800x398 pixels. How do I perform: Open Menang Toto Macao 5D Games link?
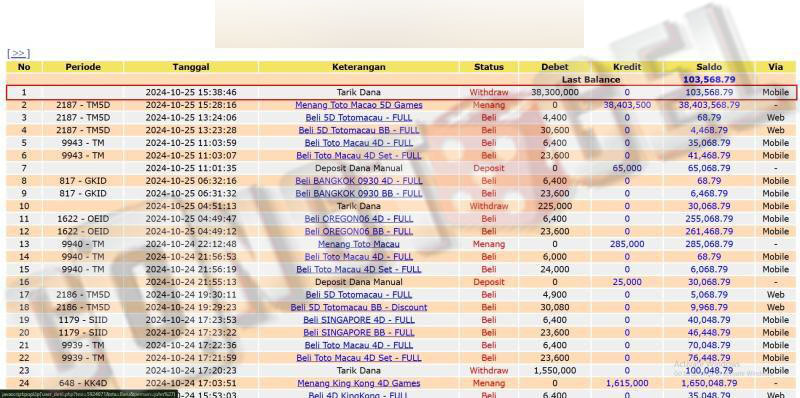tap(359, 105)
